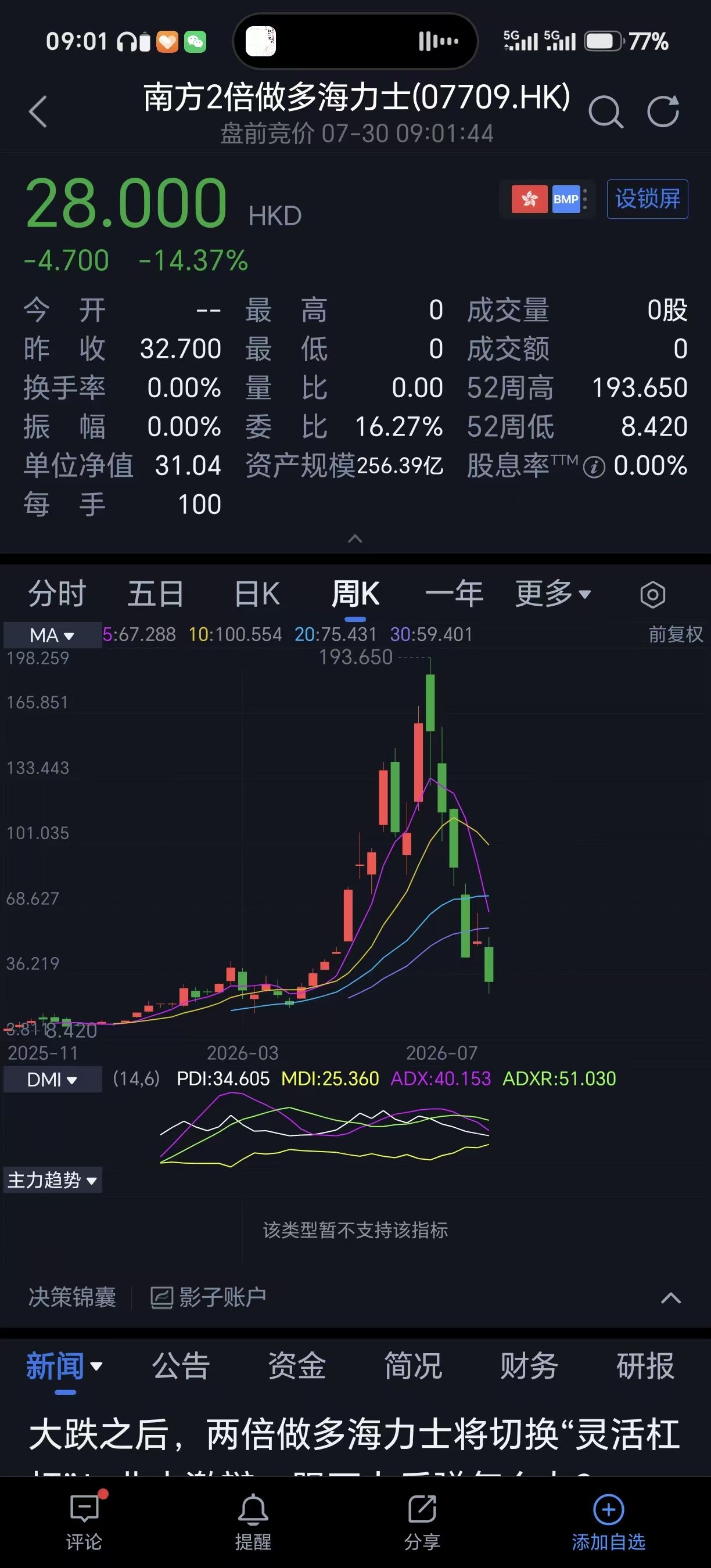Open the 主力趋势 indicator dropdown
The image size is (711, 1568).
pyautogui.click(x=52, y=1179)
